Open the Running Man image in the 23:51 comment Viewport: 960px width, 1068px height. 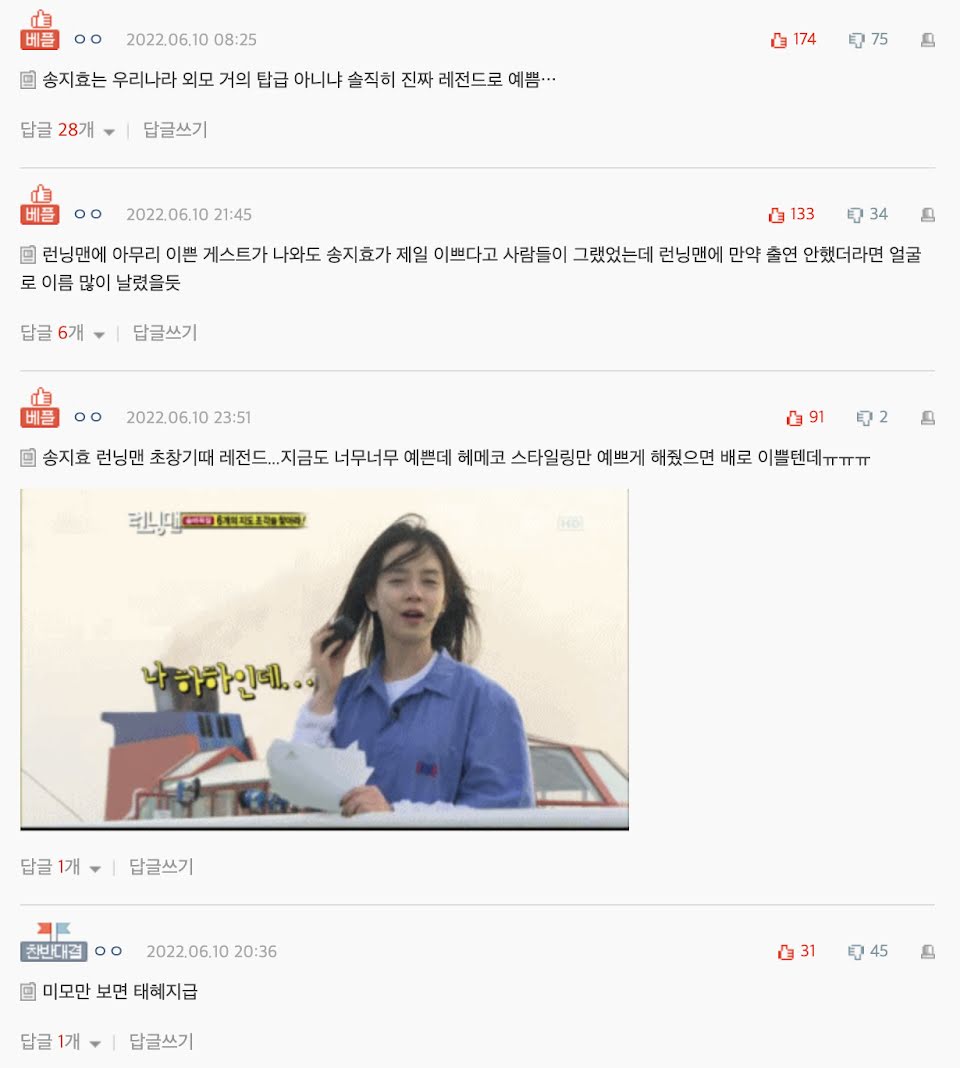click(x=324, y=659)
